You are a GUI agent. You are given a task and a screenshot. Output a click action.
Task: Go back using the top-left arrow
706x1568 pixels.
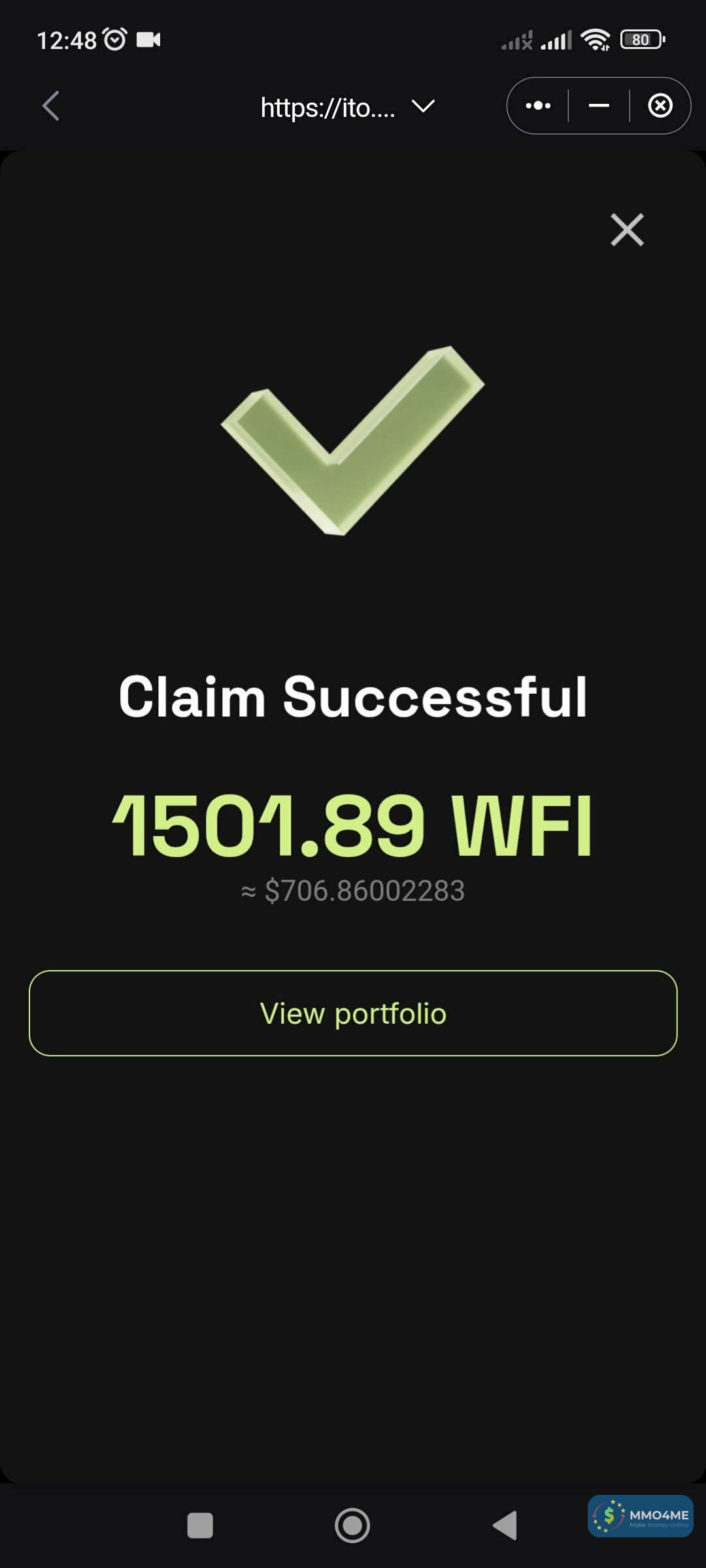click(51, 106)
